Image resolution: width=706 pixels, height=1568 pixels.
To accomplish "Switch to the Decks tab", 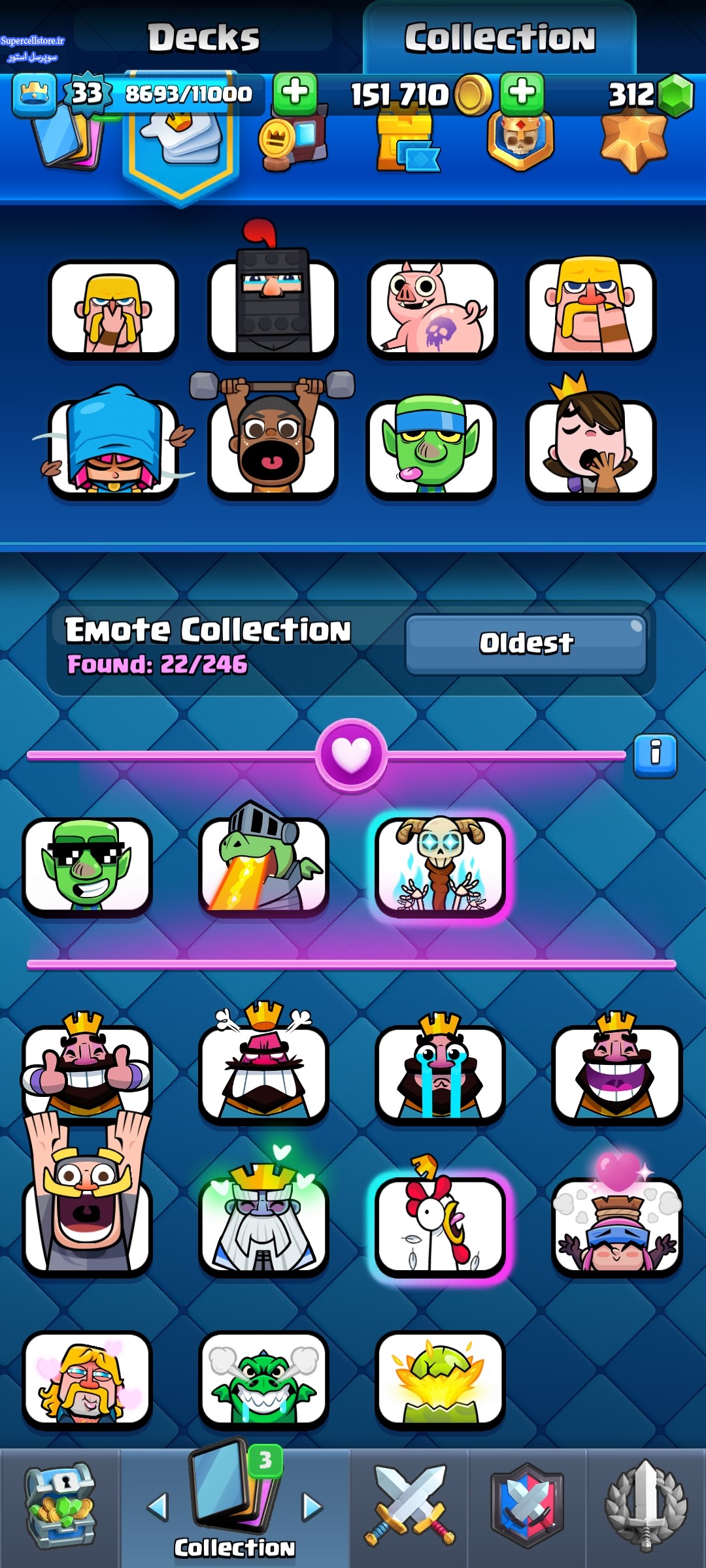I will [203, 37].
